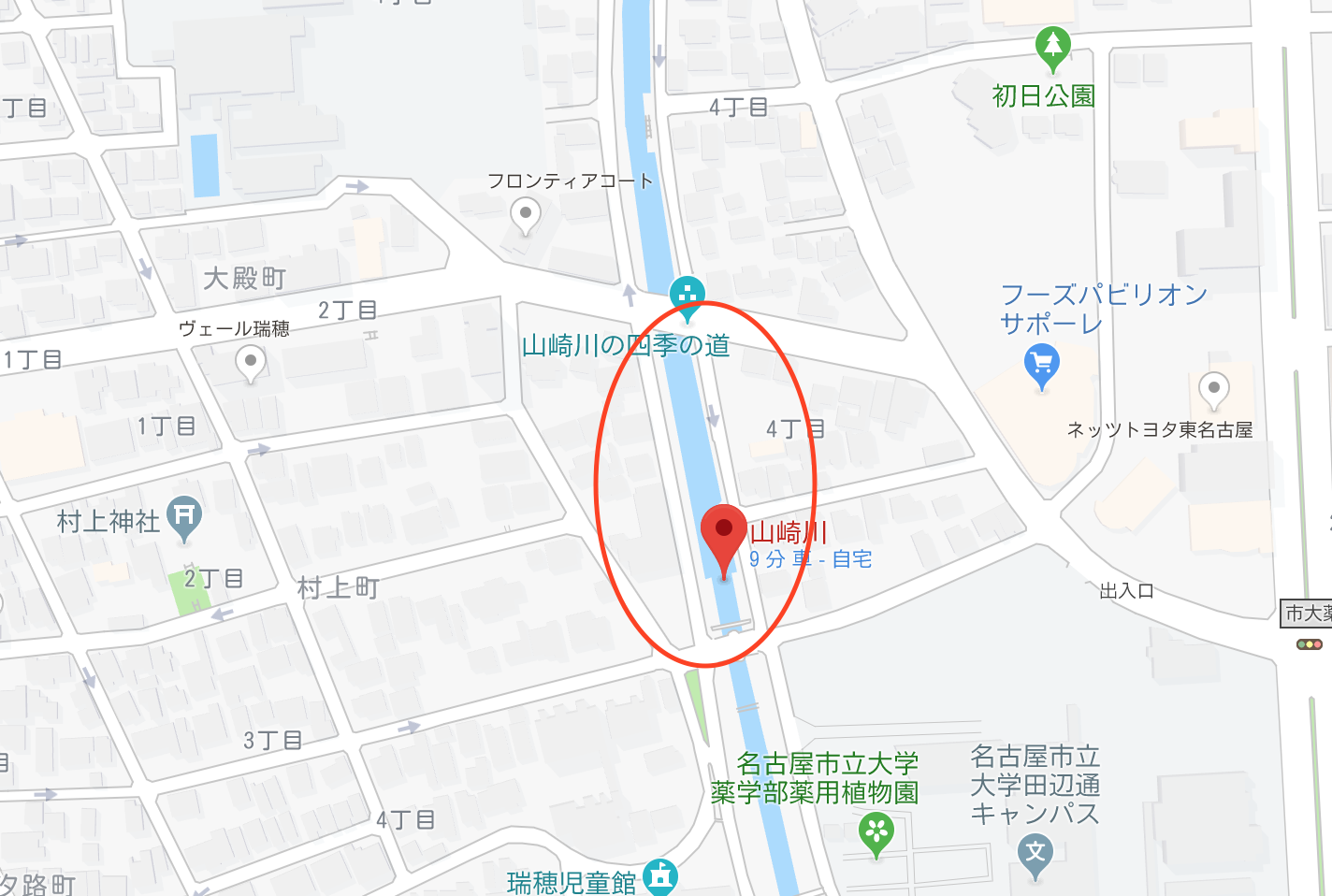Image resolution: width=1332 pixels, height=896 pixels.
Task: Select 名古屋市立大学田辺通キャンパス school marker
Action: pos(1035,854)
